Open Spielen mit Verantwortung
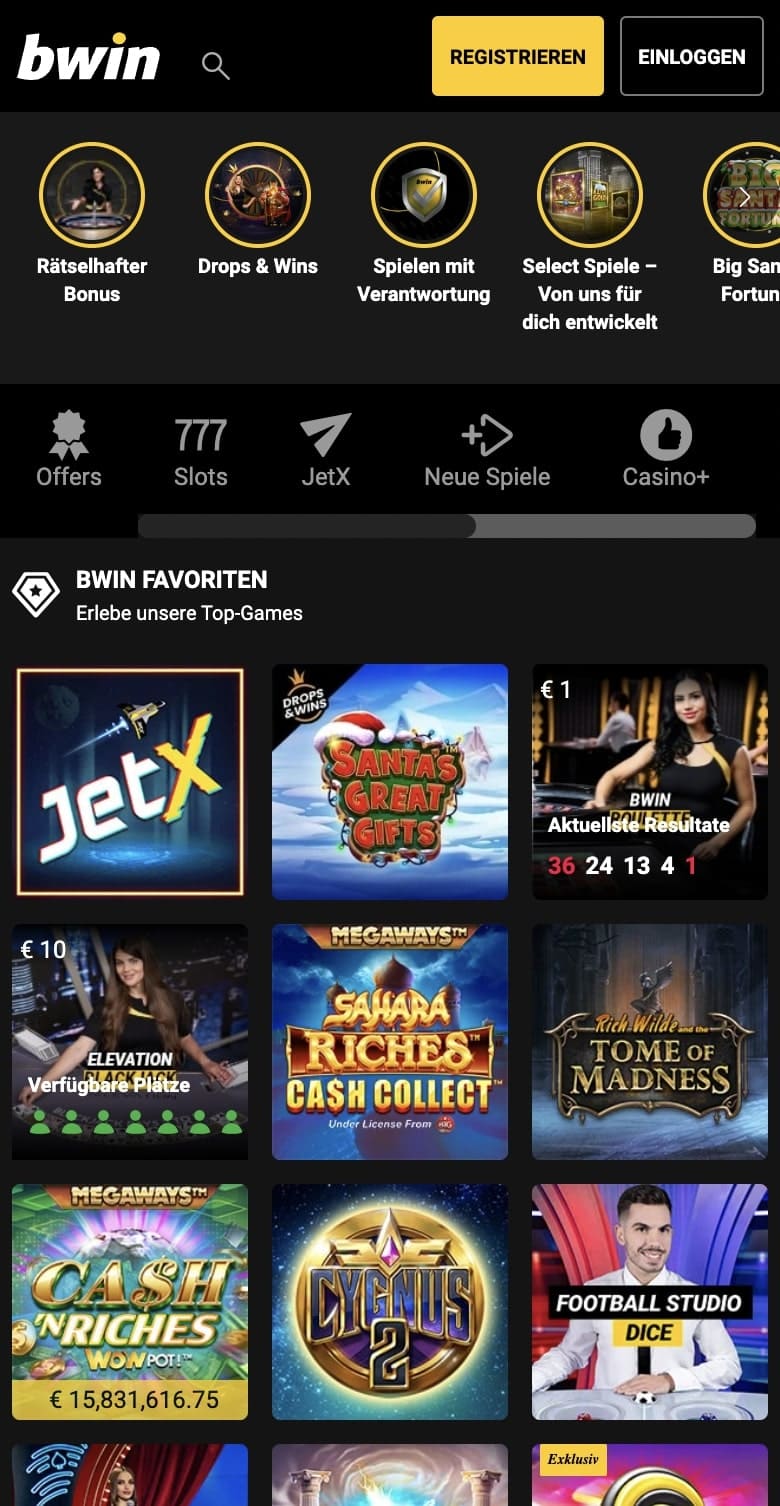Viewport: 780px width, 1506px height. [x=424, y=196]
